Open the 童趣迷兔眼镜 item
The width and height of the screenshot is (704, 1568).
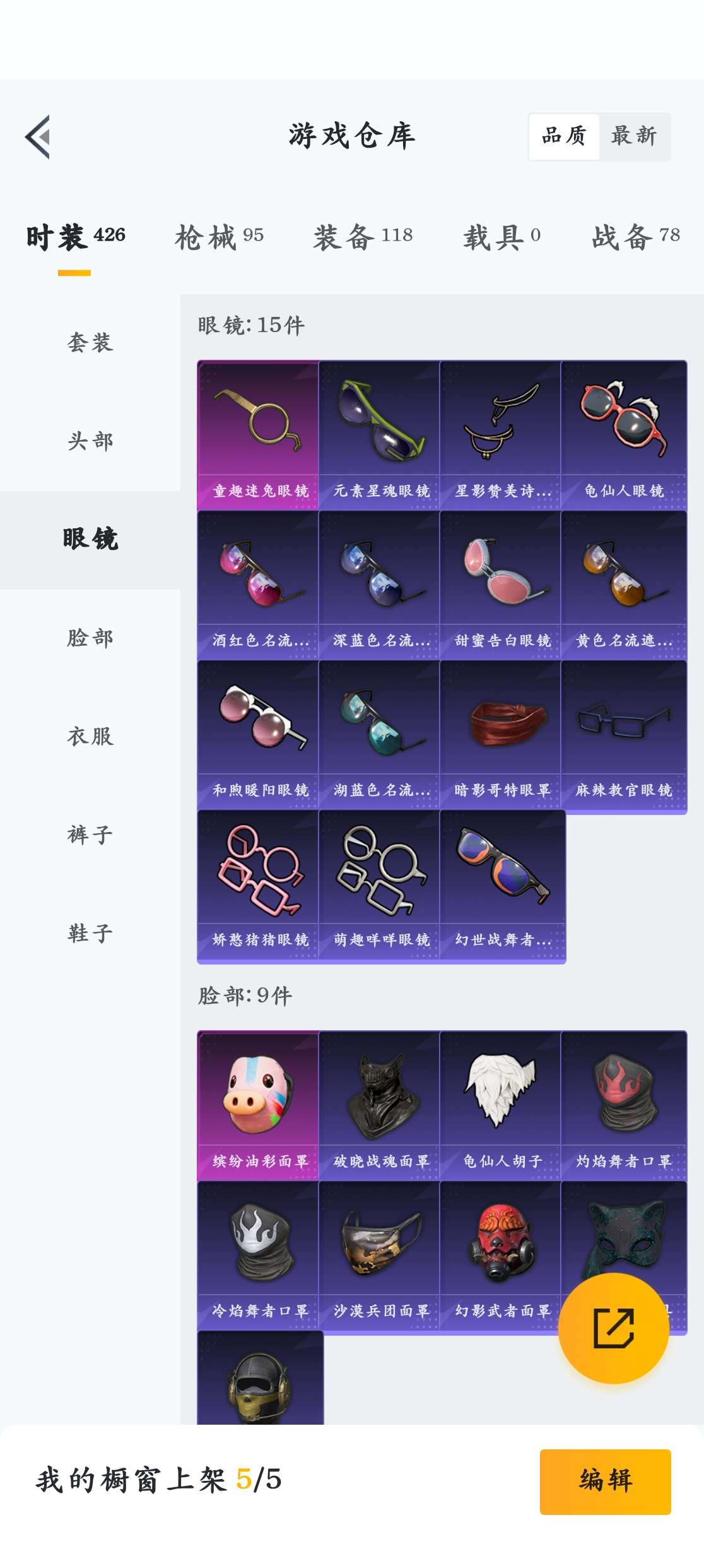pyautogui.click(x=258, y=434)
